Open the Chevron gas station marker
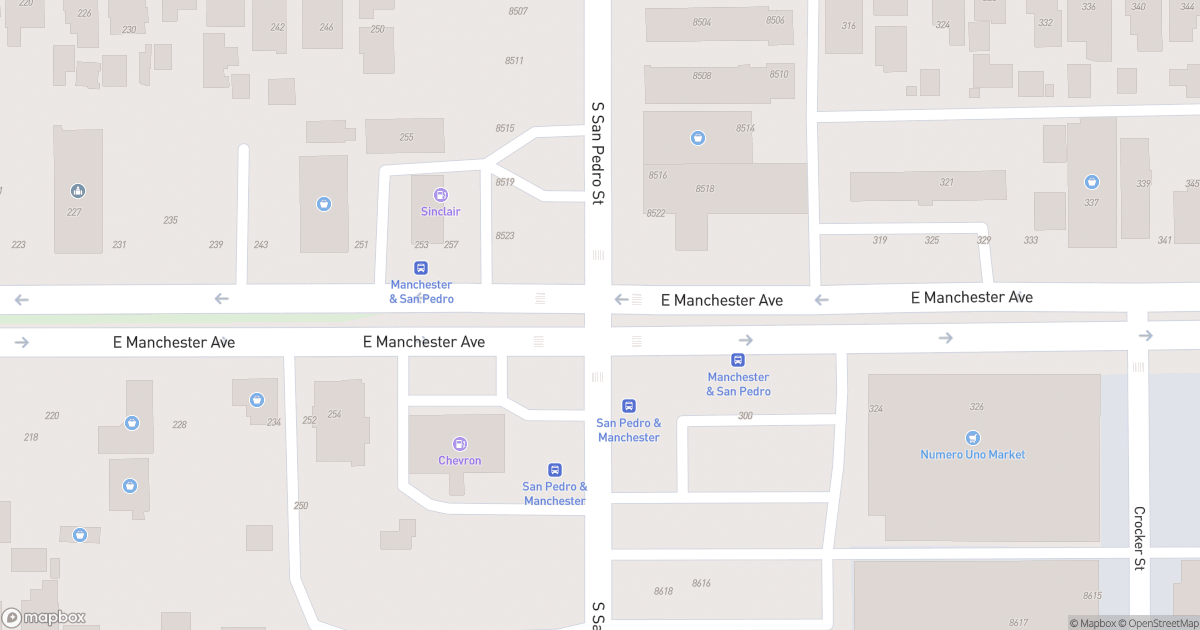This screenshot has width=1200, height=630. (459, 444)
